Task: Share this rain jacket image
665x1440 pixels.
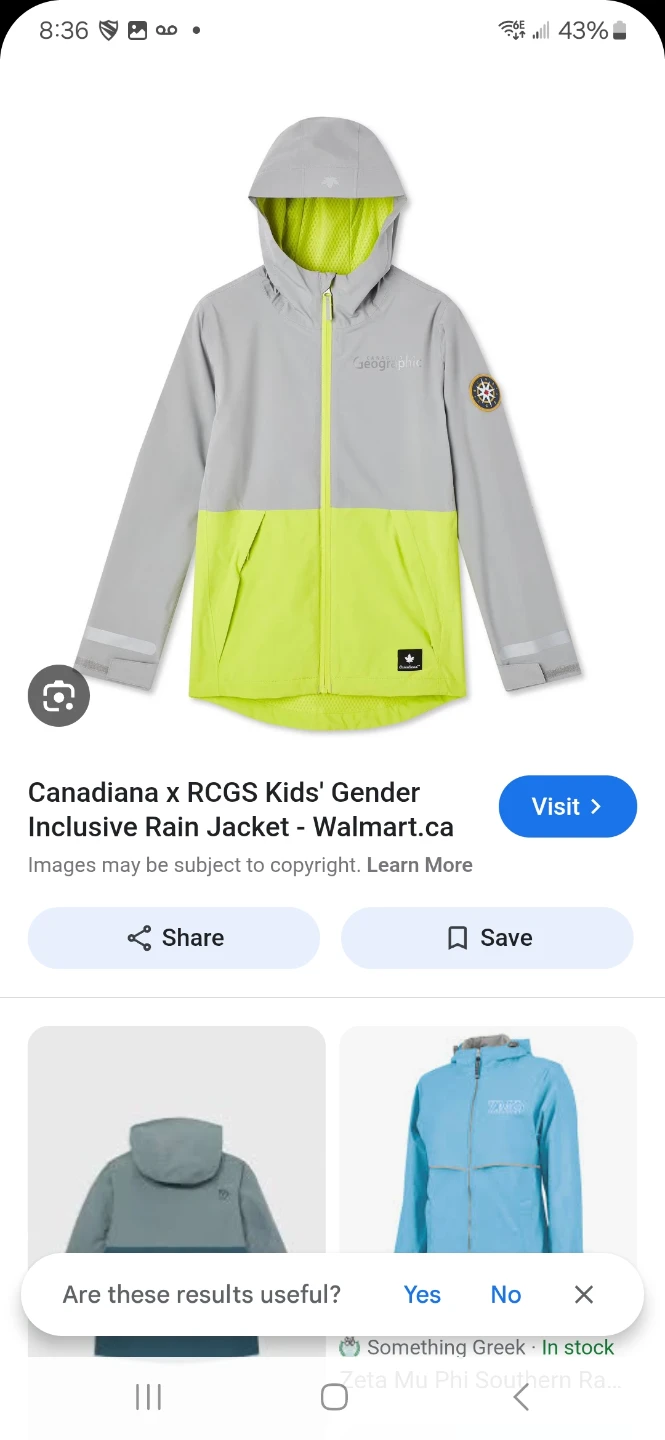Action: point(174,938)
